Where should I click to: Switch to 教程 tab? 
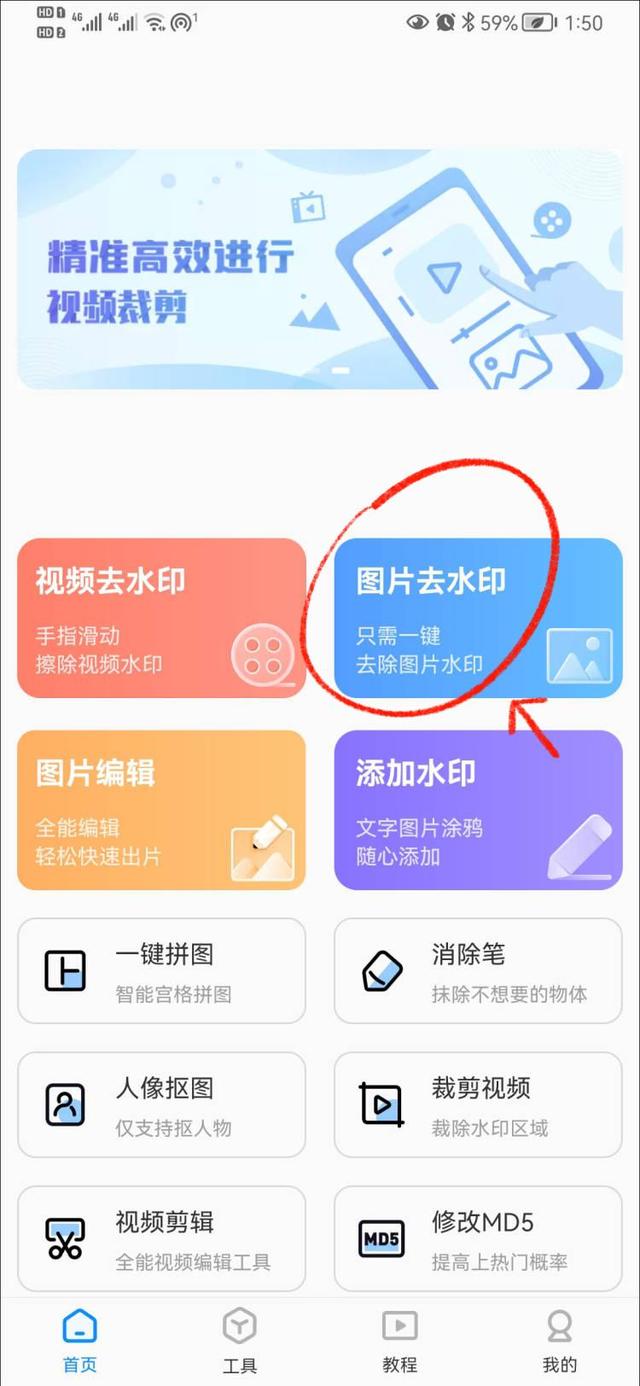coord(399,1341)
